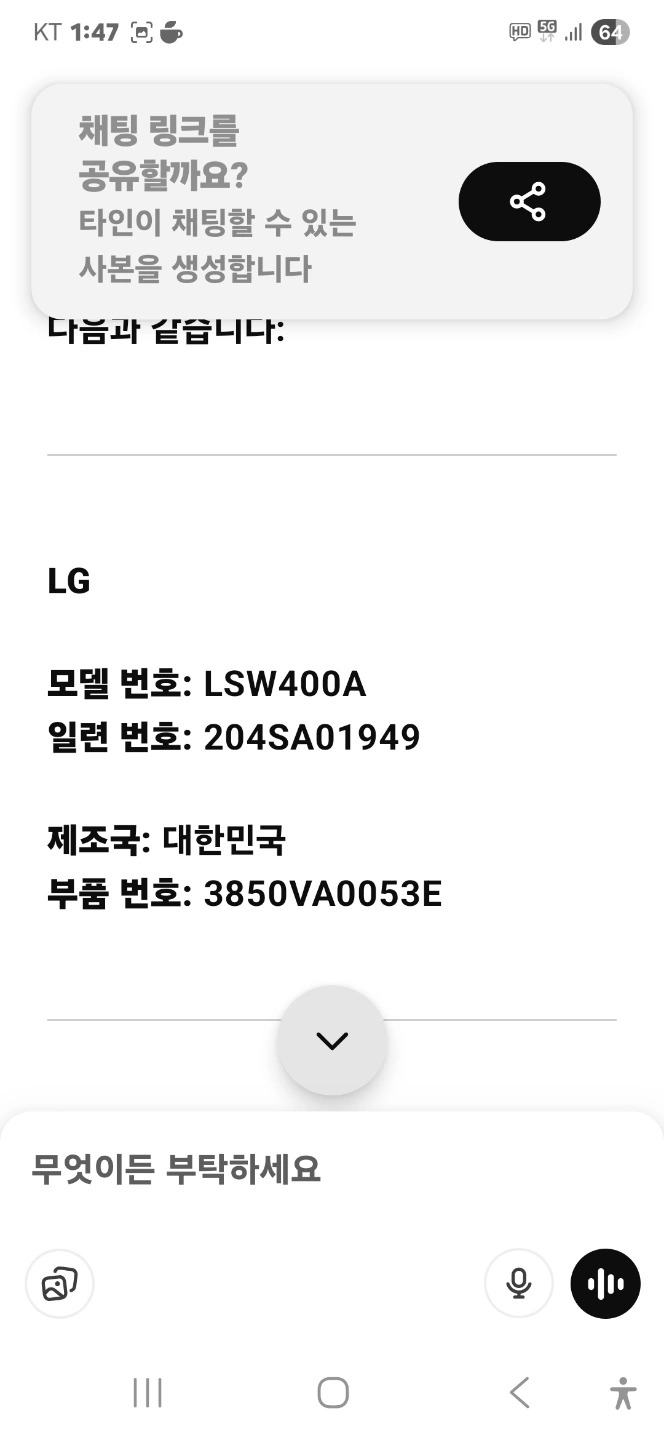Attach a photo from the gallery
664x1440 pixels.
[59, 1283]
